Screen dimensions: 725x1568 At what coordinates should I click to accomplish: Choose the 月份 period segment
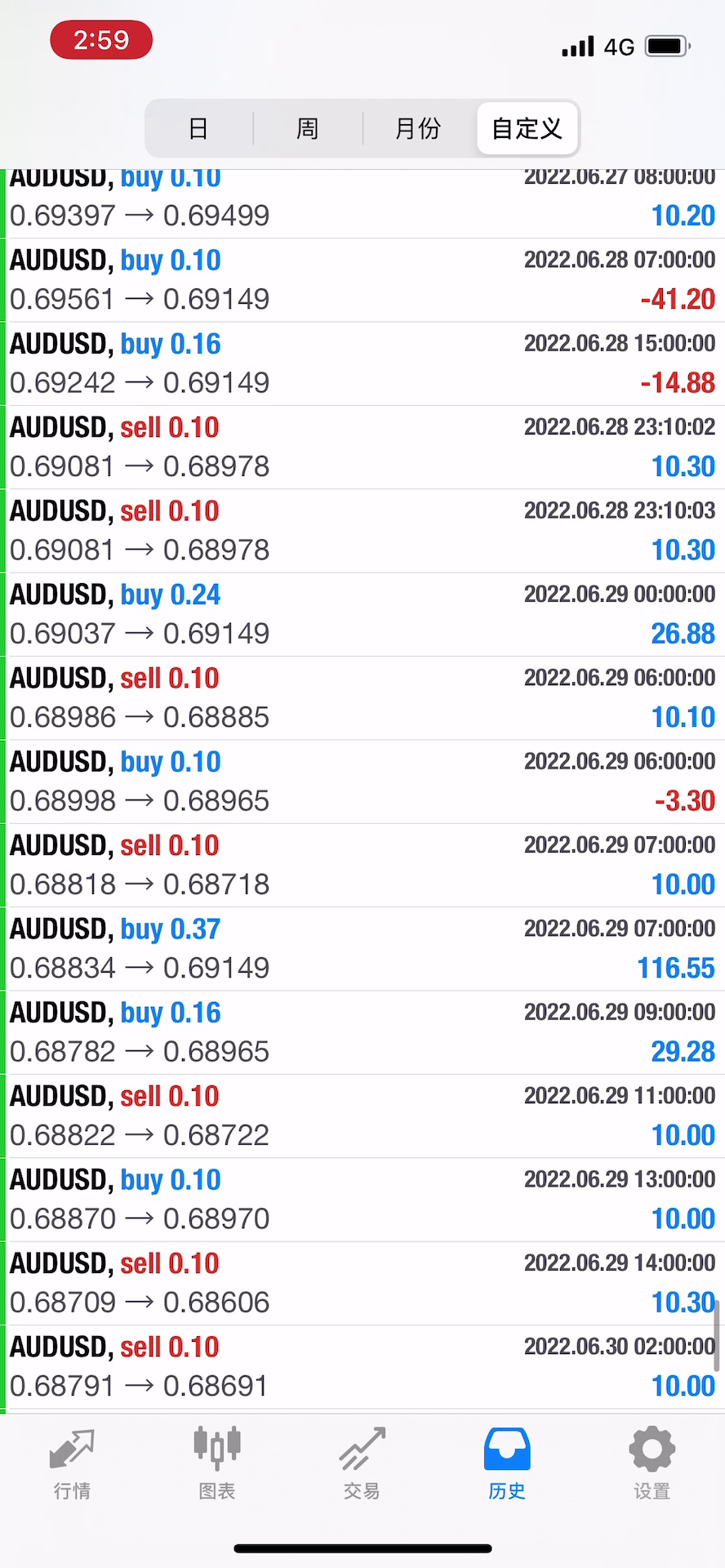click(418, 128)
